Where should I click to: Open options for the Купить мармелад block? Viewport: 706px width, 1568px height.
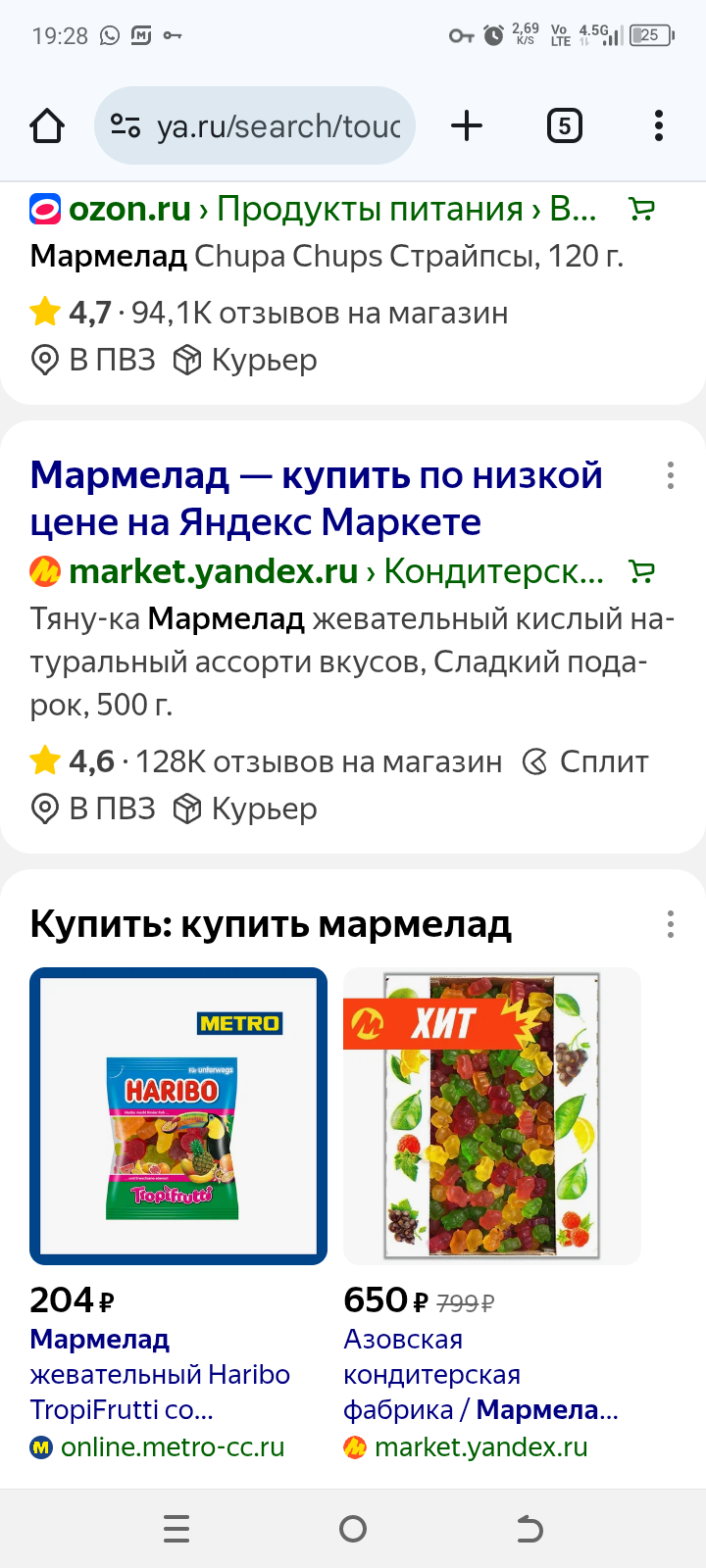[x=671, y=924]
